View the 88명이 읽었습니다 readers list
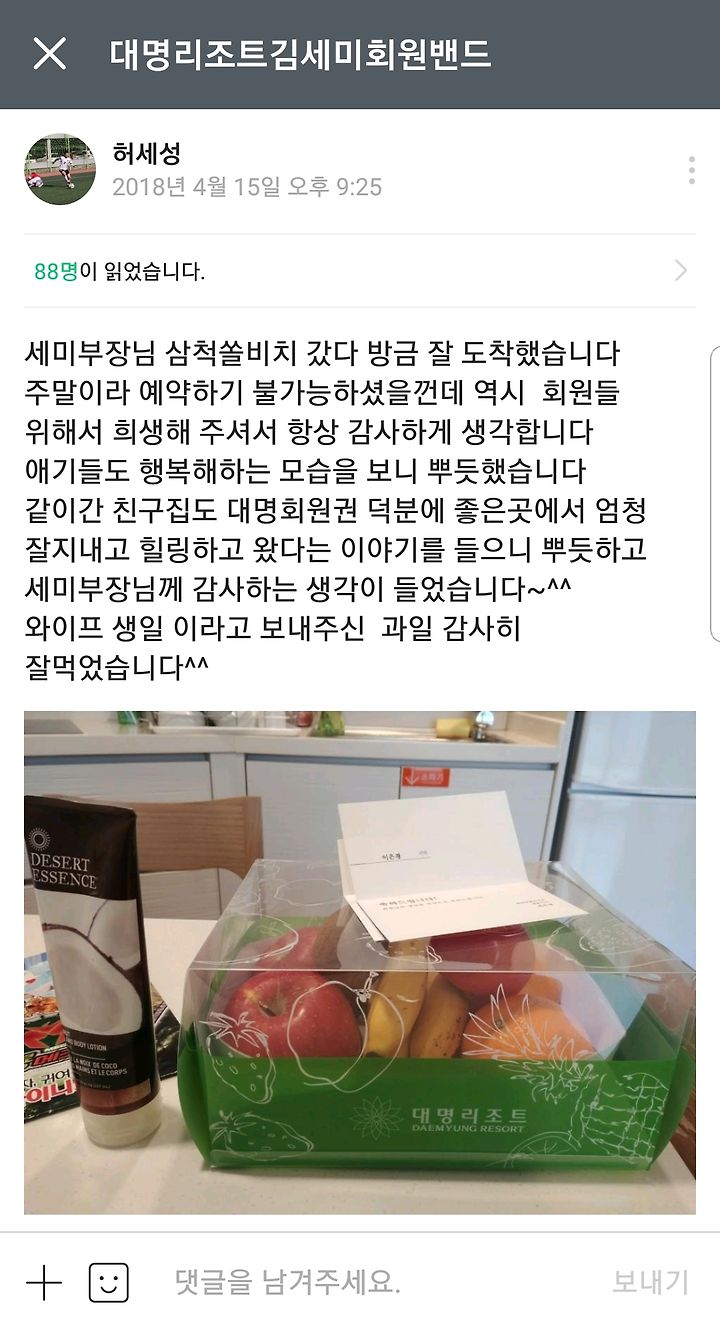 coord(360,270)
